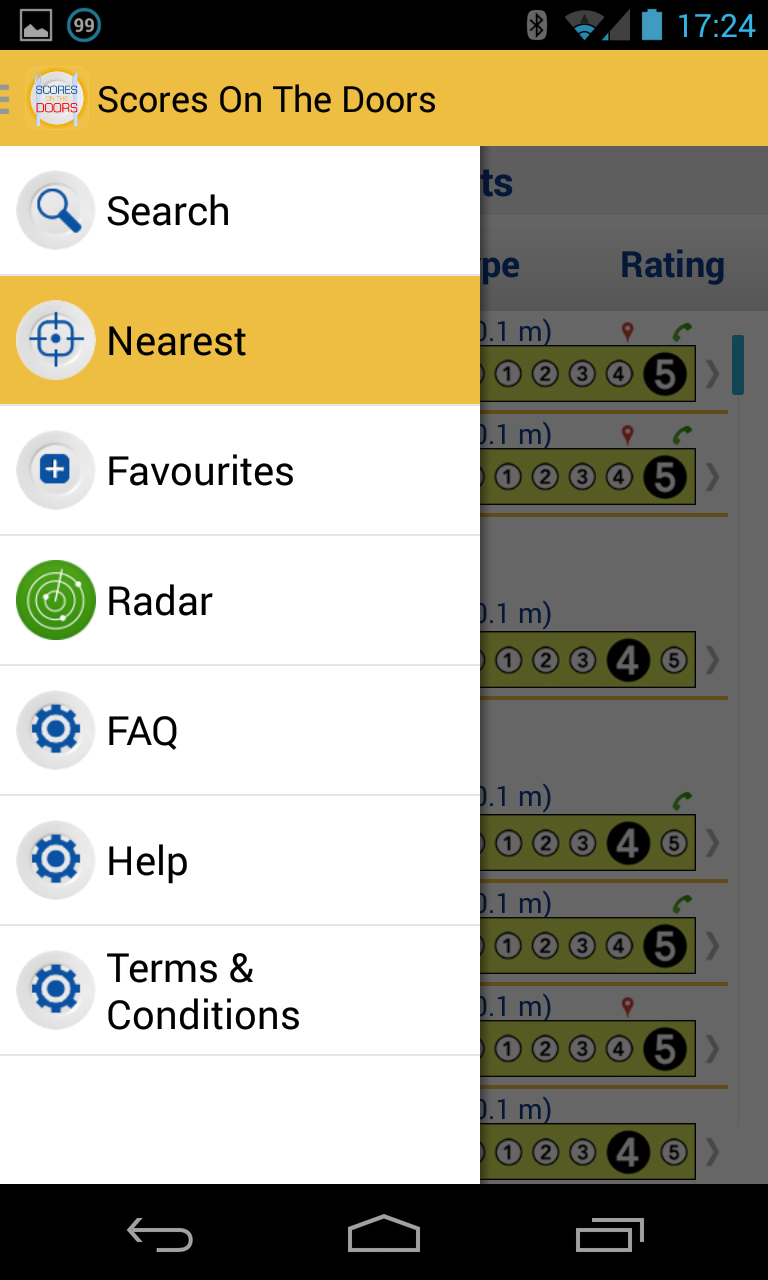
Task: Tap the Rating column header
Action: (x=672, y=265)
